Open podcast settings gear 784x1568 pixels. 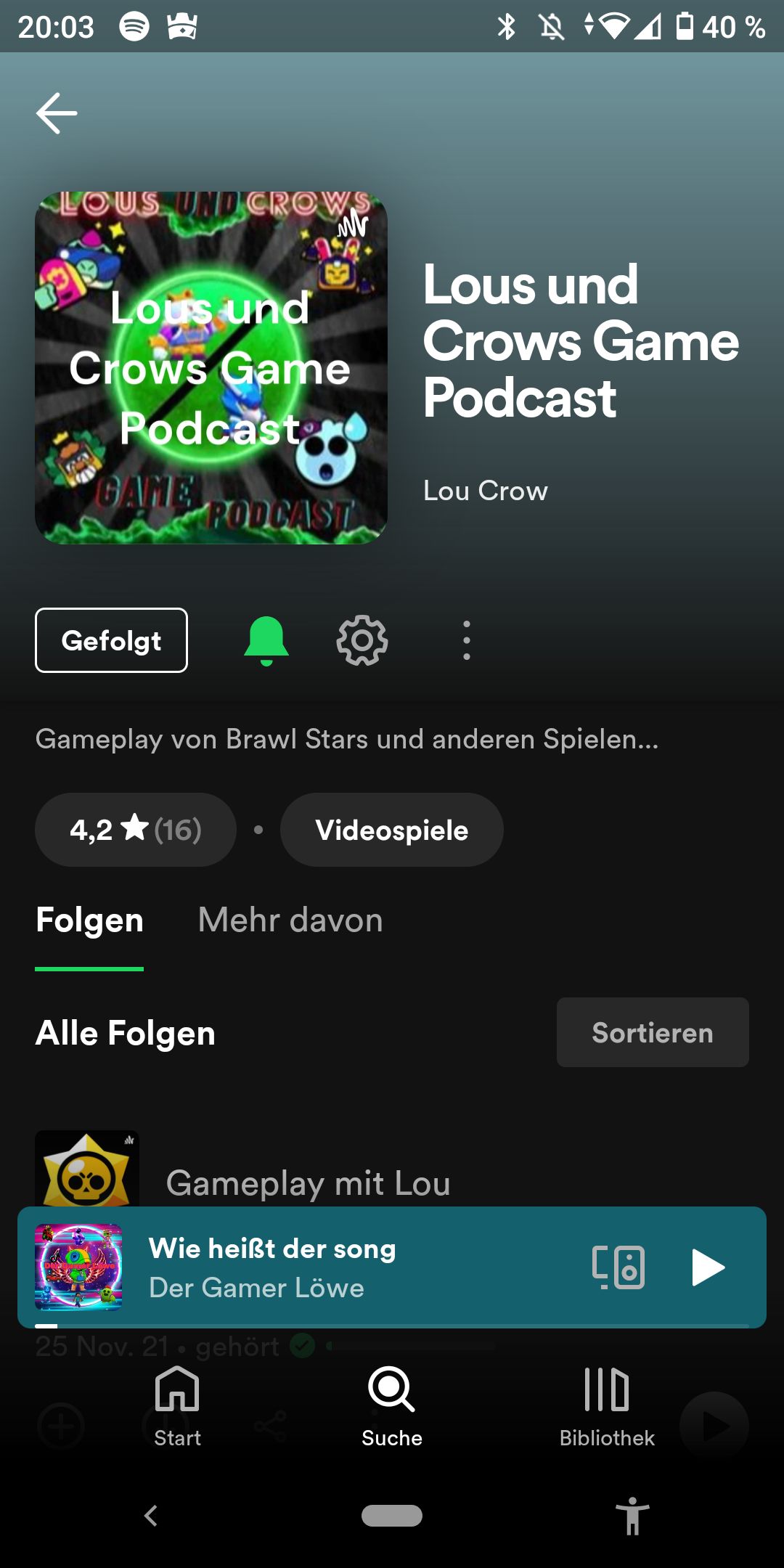(x=362, y=640)
